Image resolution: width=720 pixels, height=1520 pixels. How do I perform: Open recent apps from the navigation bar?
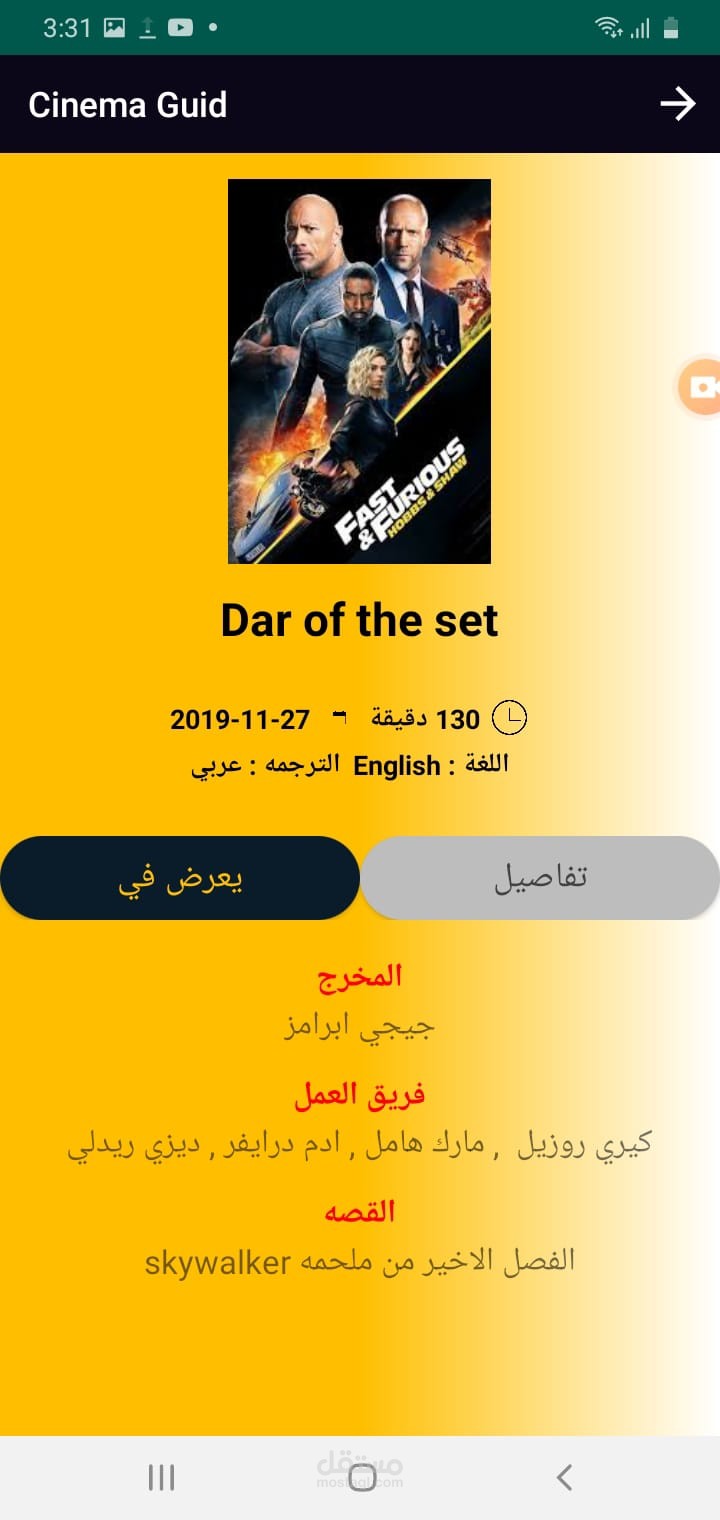[161, 1477]
